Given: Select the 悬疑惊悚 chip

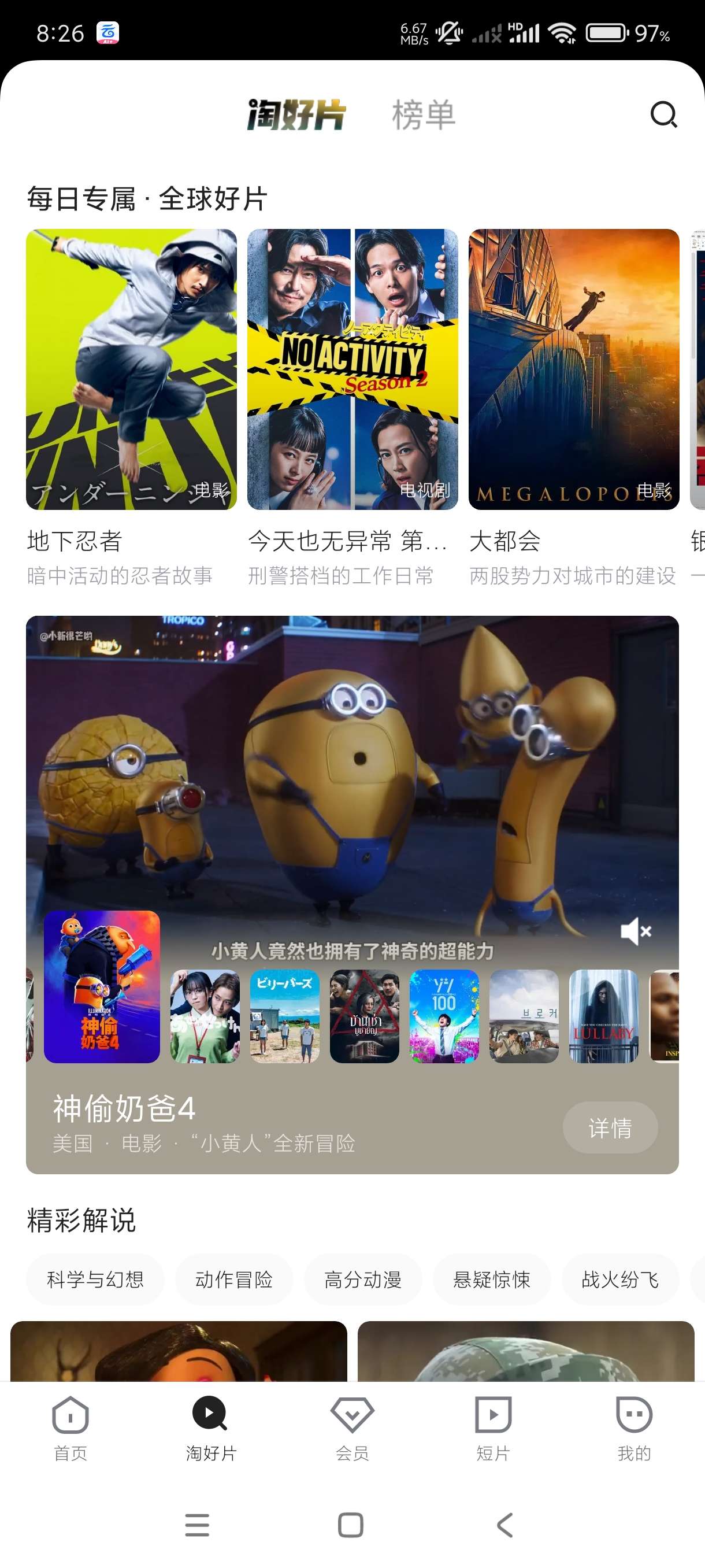Looking at the screenshot, I should [x=492, y=1279].
